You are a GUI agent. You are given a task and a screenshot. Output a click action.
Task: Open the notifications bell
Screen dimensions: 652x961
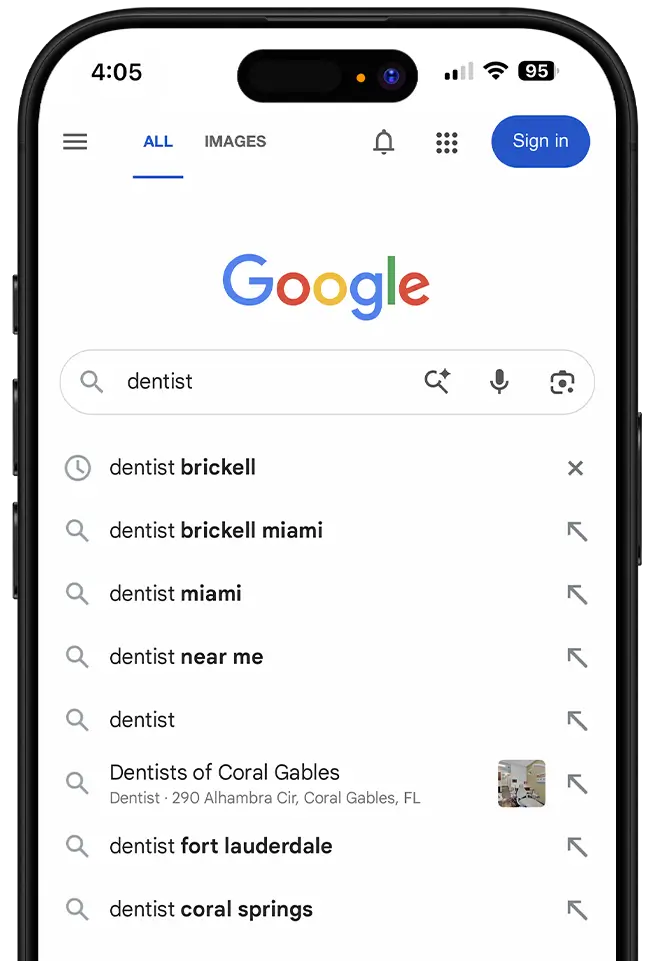[x=384, y=142]
